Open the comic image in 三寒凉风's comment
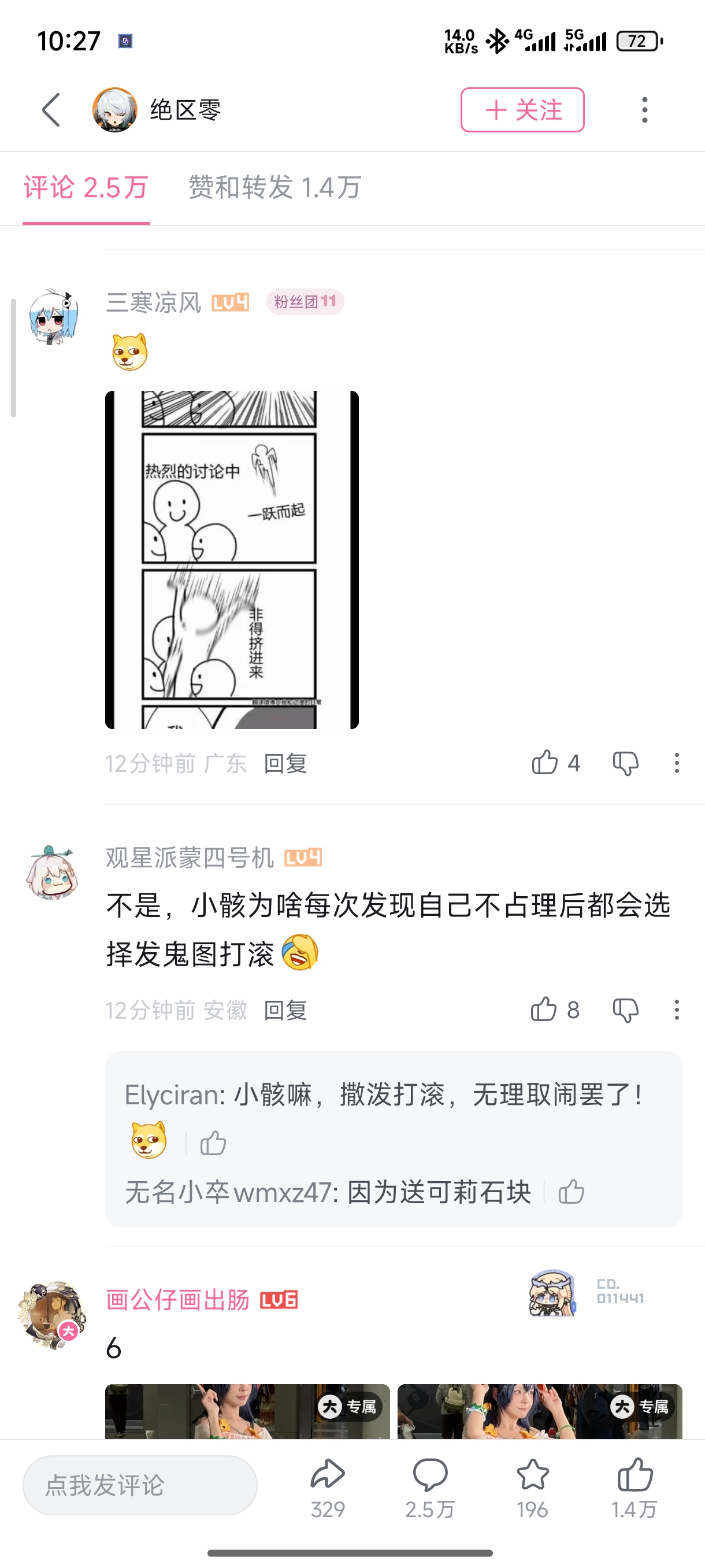This screenshot has width=705, height=1568. [x=232, y=560]
